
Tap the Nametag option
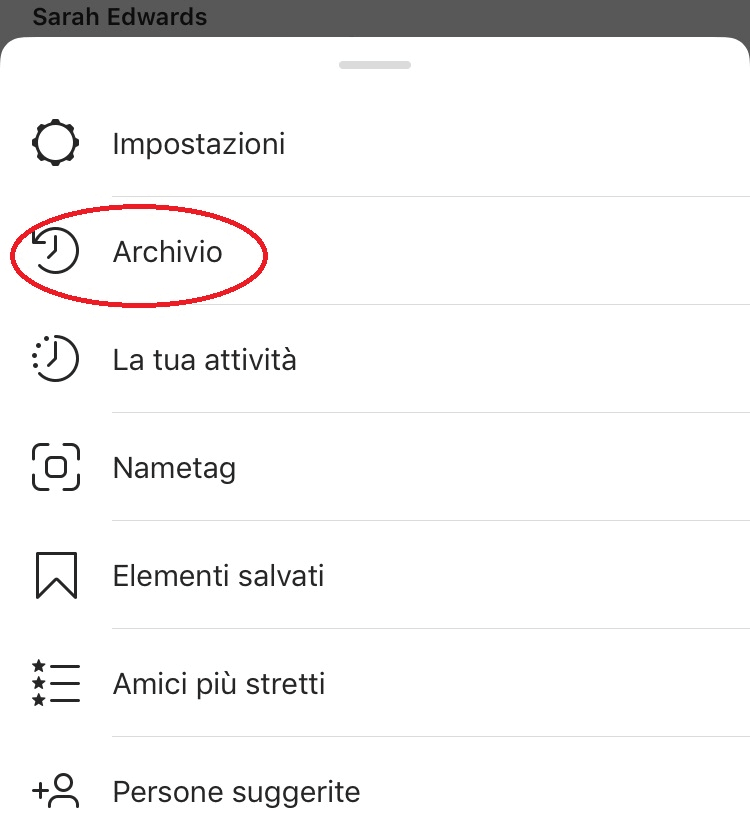click(174, 468)
